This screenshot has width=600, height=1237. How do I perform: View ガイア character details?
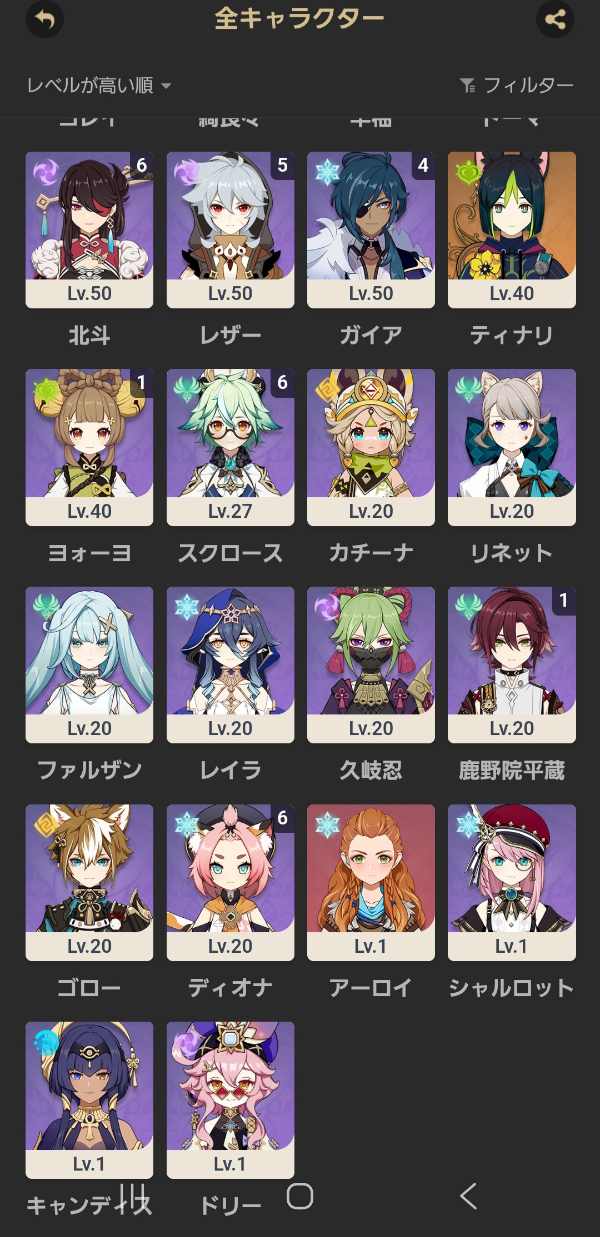tap(371, 229)
